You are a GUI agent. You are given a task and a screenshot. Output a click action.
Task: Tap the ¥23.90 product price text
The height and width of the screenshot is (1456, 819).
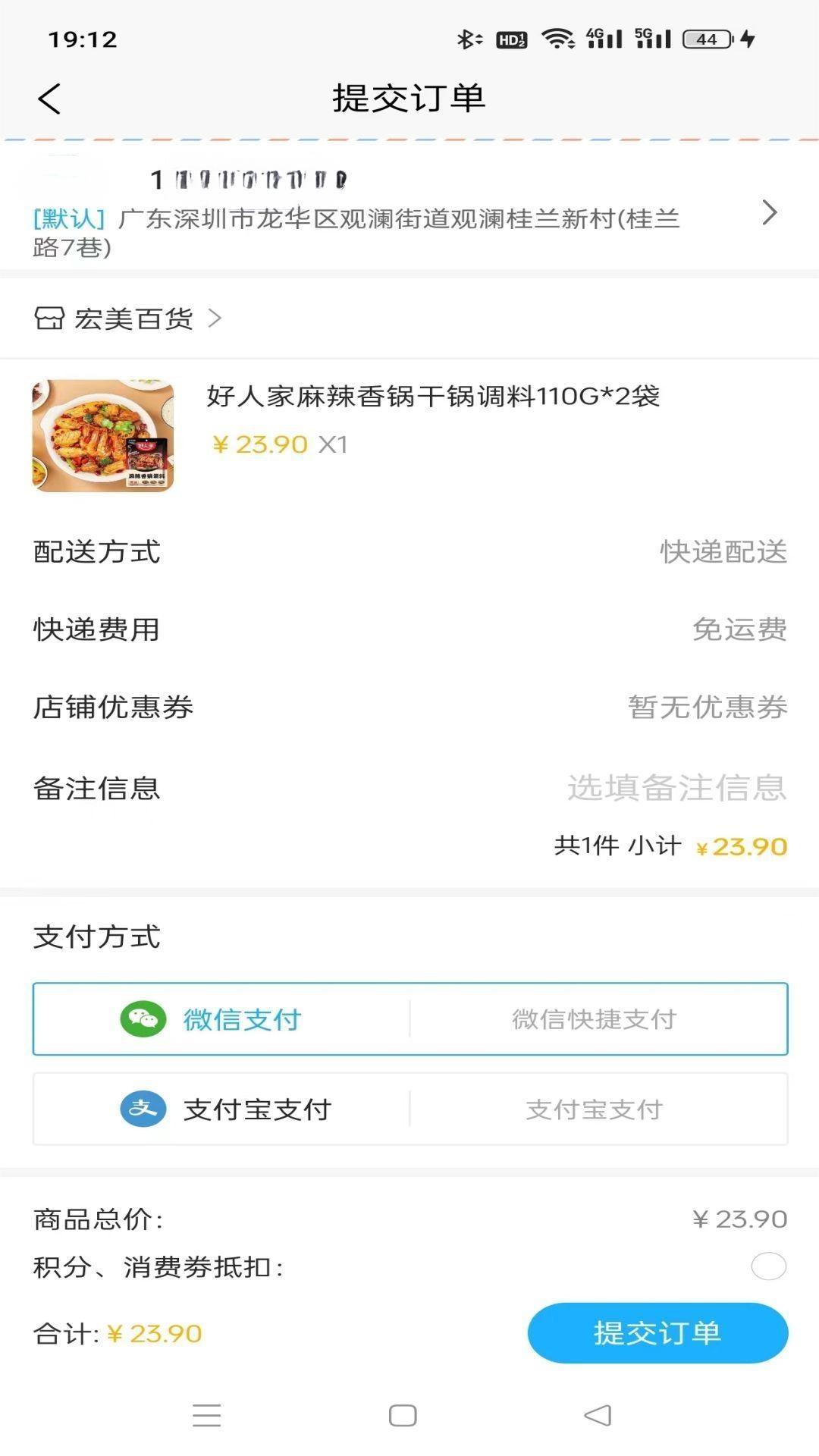[257, 444]
